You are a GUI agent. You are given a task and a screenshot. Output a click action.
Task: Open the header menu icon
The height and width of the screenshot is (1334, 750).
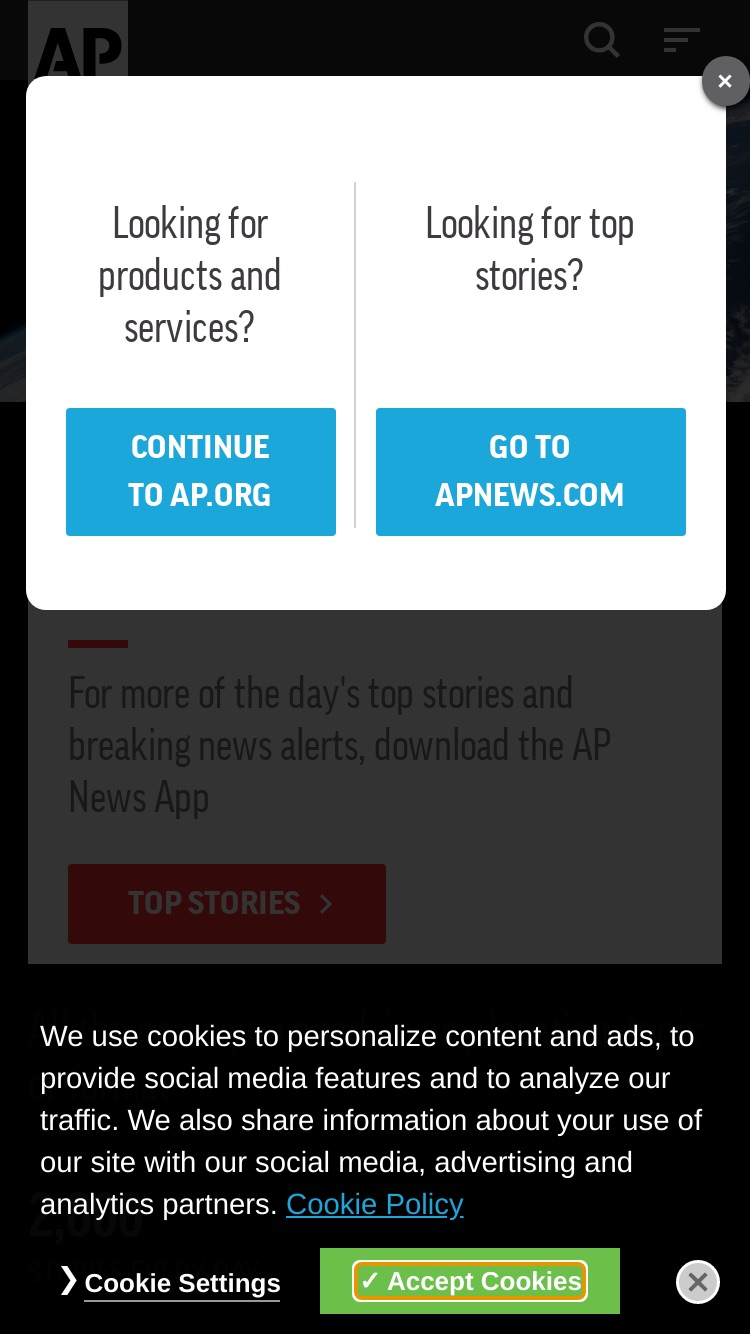[682, 41]
